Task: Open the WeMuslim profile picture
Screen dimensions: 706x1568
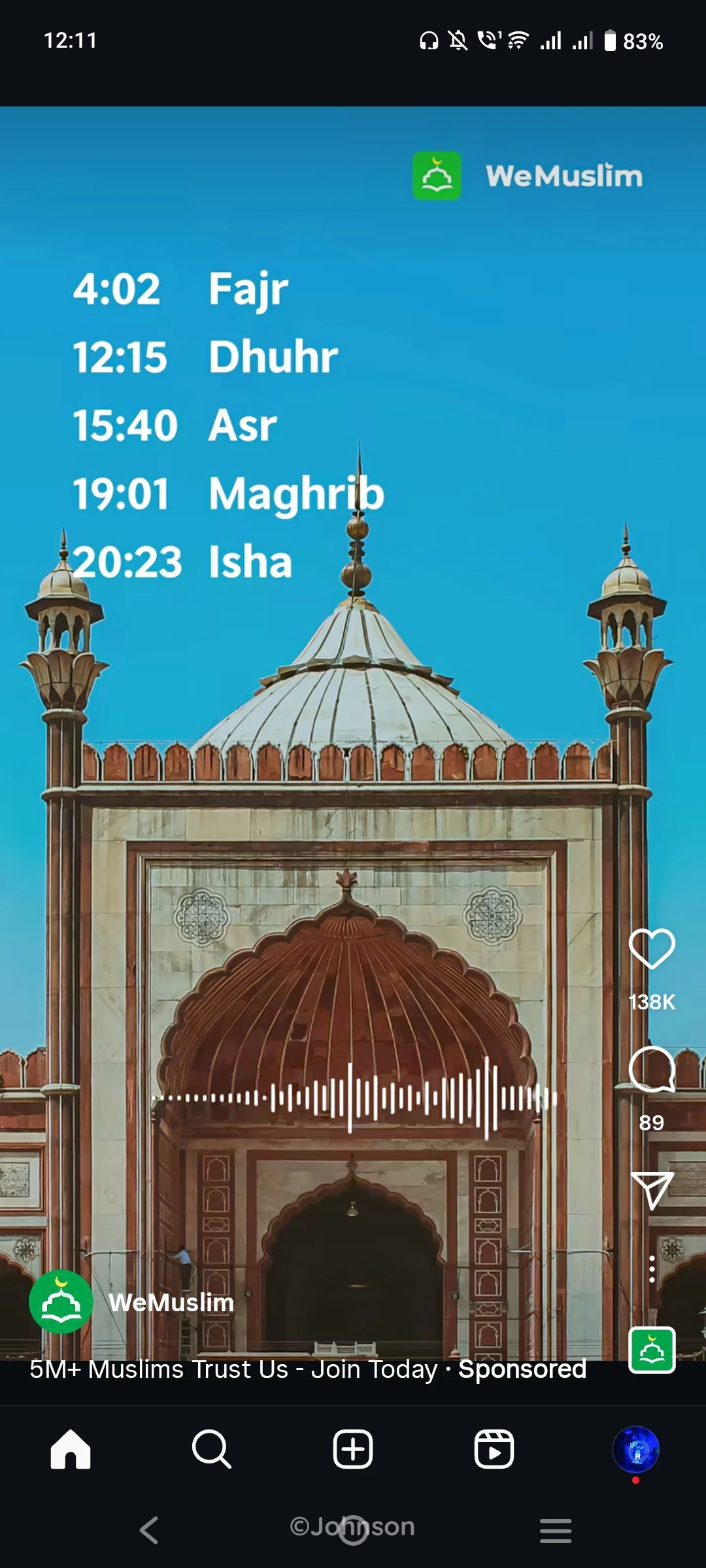Action: tap(61, 1302)
